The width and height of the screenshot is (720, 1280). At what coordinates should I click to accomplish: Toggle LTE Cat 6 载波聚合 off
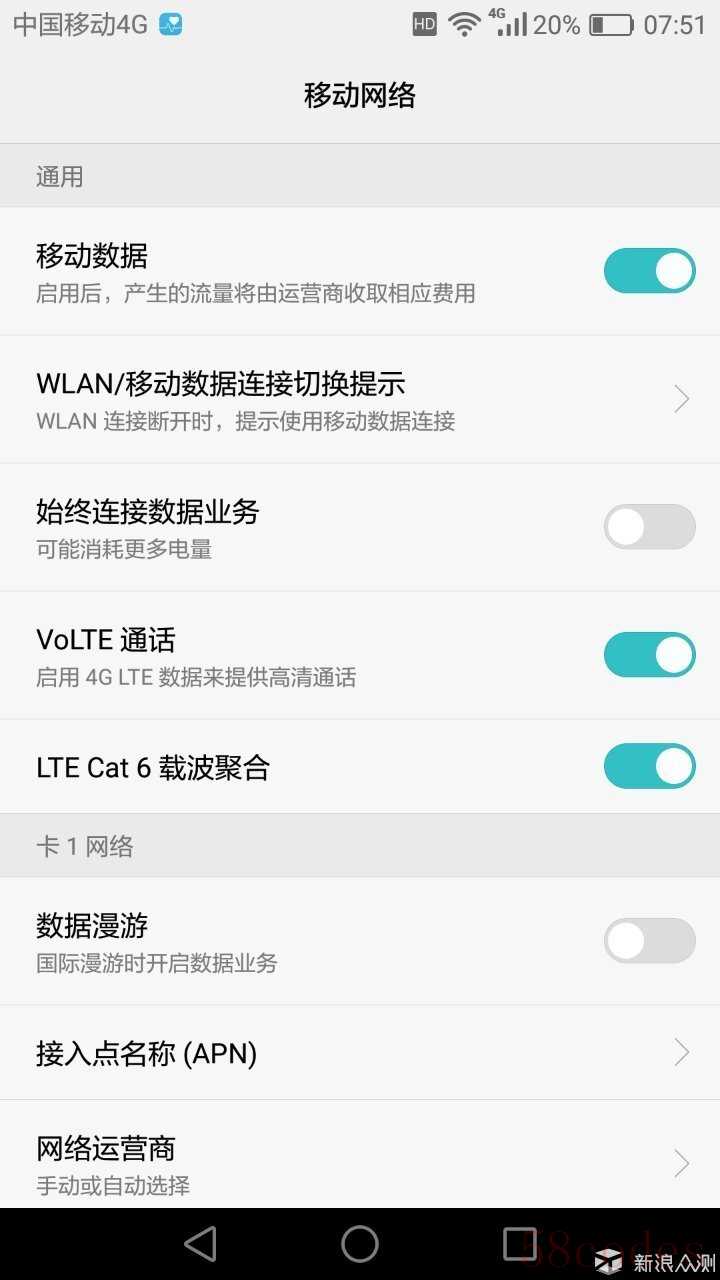click(x=650, y=767)
